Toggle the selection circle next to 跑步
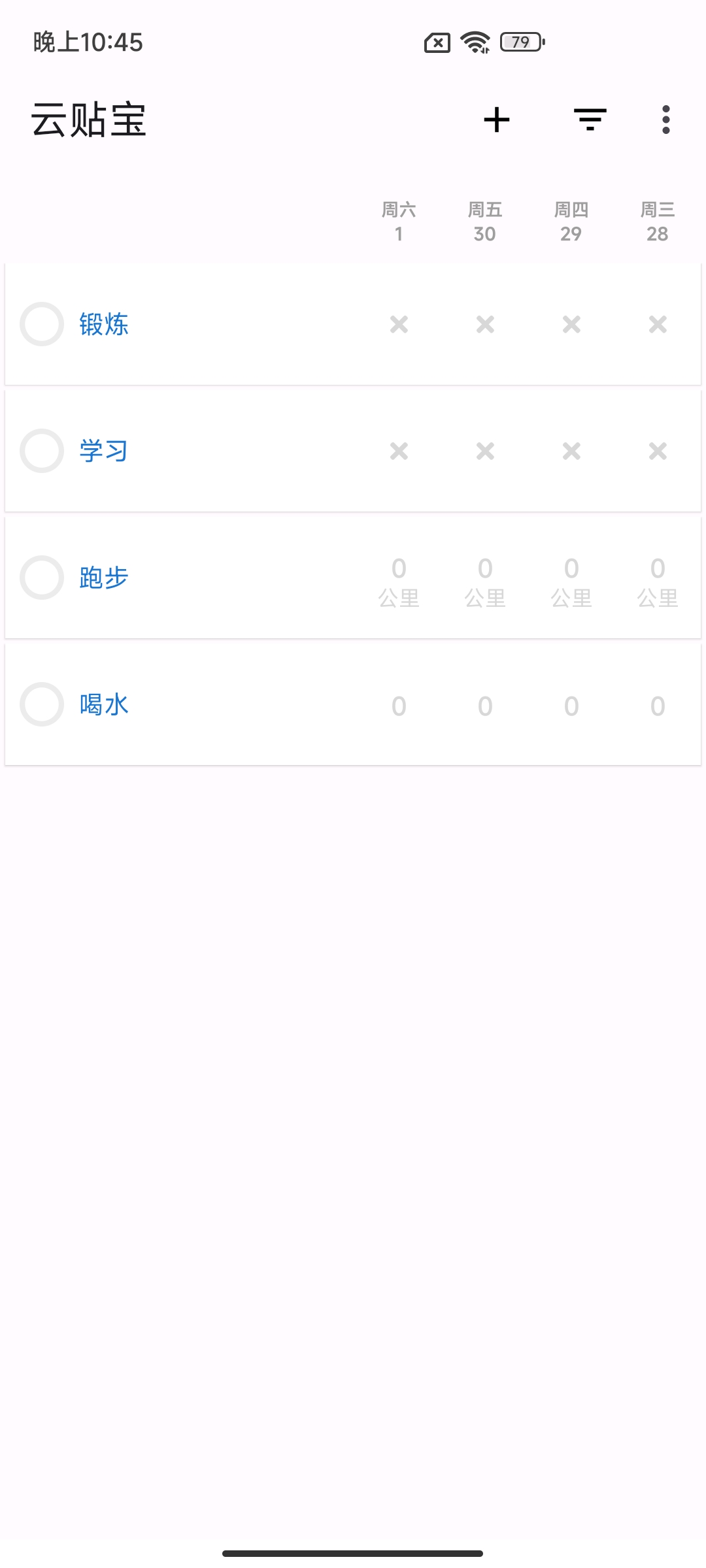706x1568 pixels. [x=42, y=577]
